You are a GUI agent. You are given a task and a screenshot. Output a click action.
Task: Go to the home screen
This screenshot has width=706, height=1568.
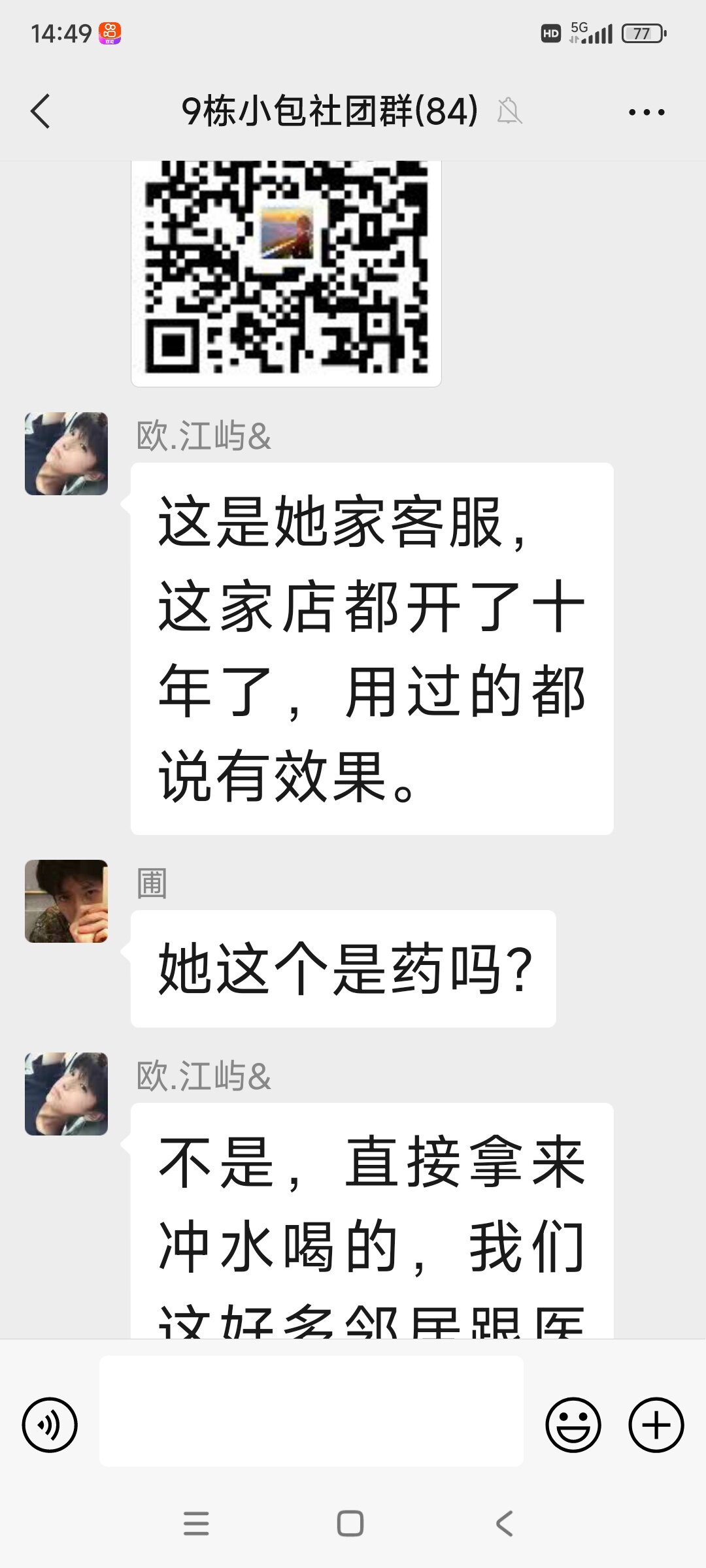click(350, 1523)
